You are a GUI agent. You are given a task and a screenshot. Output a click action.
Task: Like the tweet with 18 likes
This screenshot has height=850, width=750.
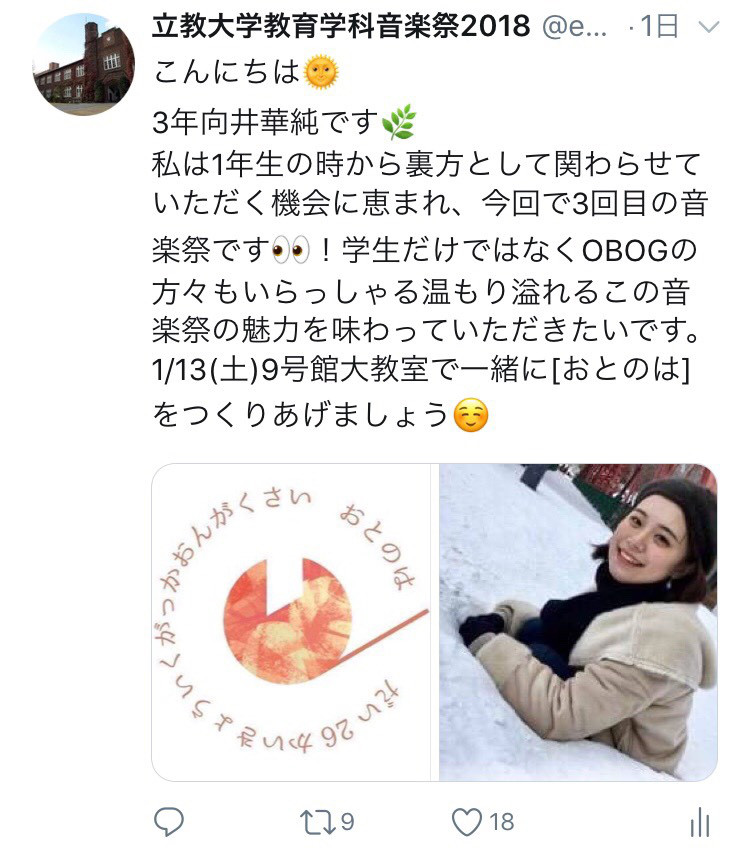[466, 822]
